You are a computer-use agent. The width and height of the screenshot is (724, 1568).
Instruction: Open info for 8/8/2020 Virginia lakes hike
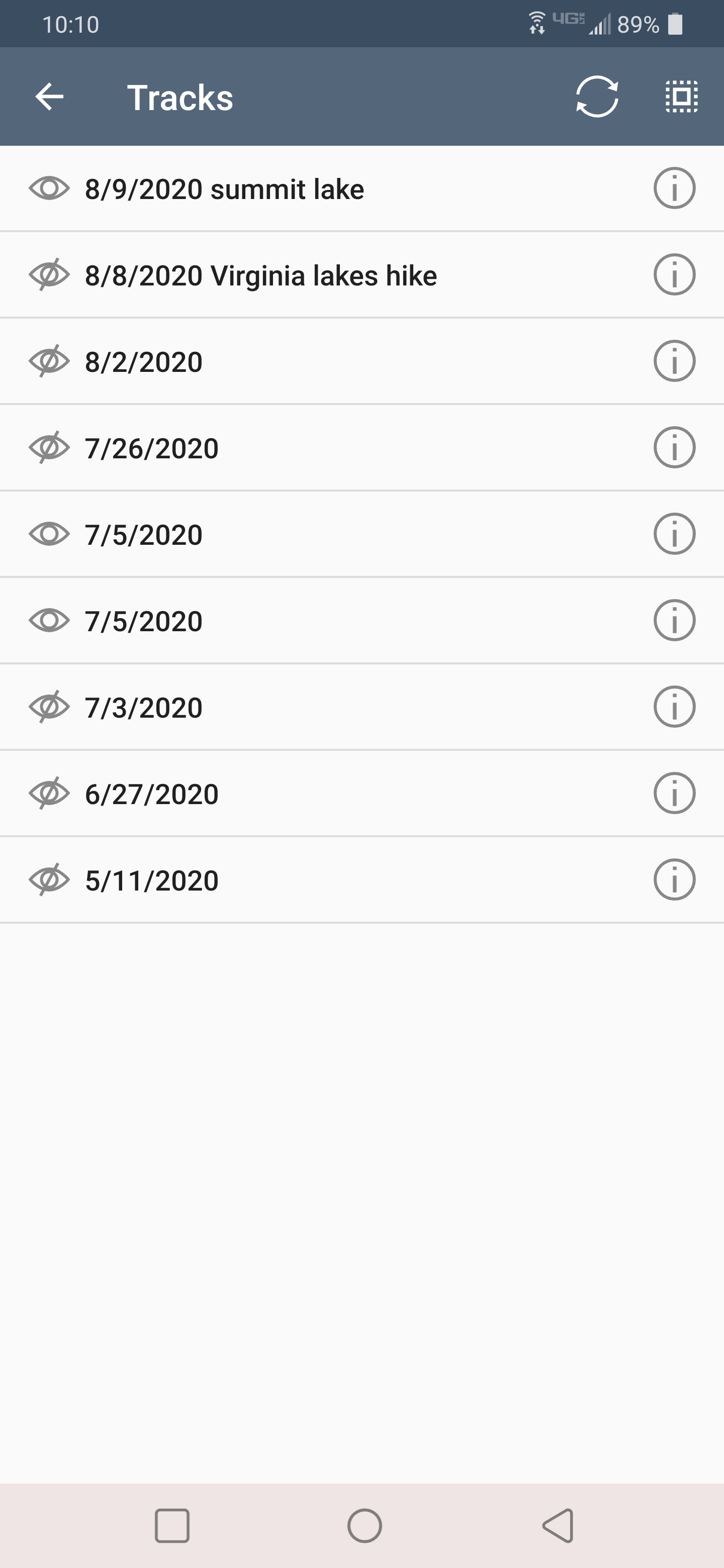pyautogui.click(x=675, y=274)
